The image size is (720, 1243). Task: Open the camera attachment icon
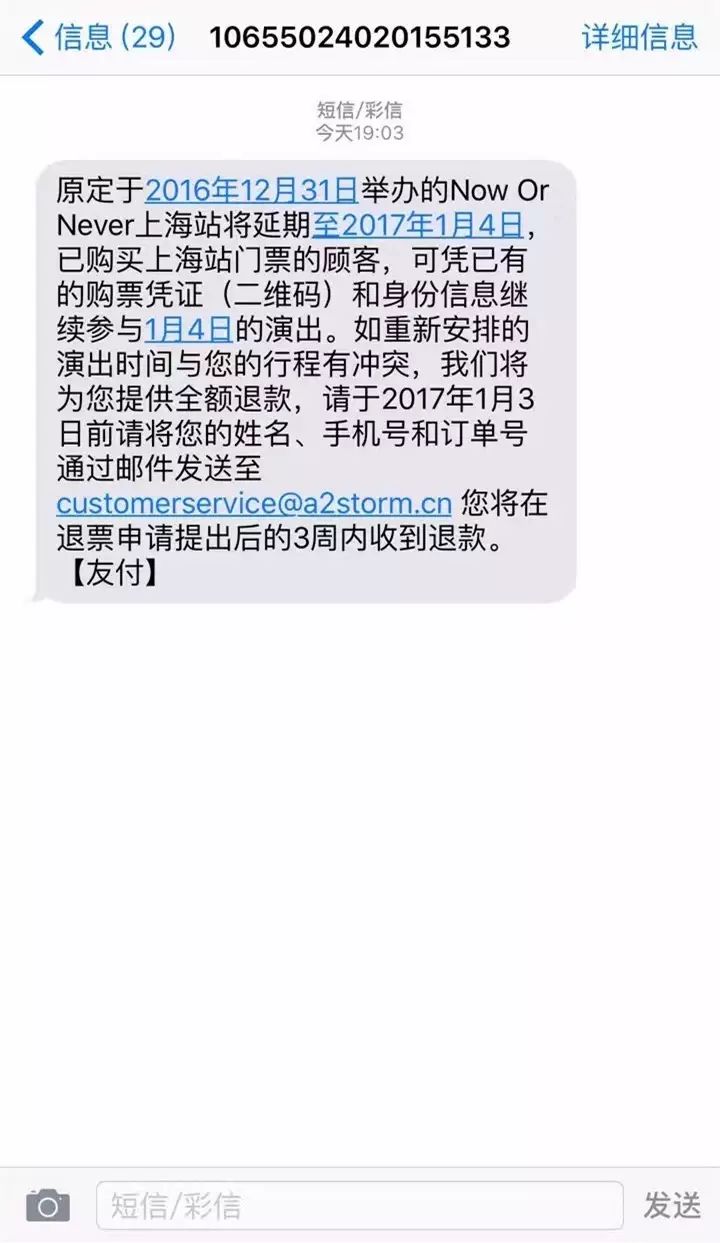pyautogui.click(x=47, y=1205)
